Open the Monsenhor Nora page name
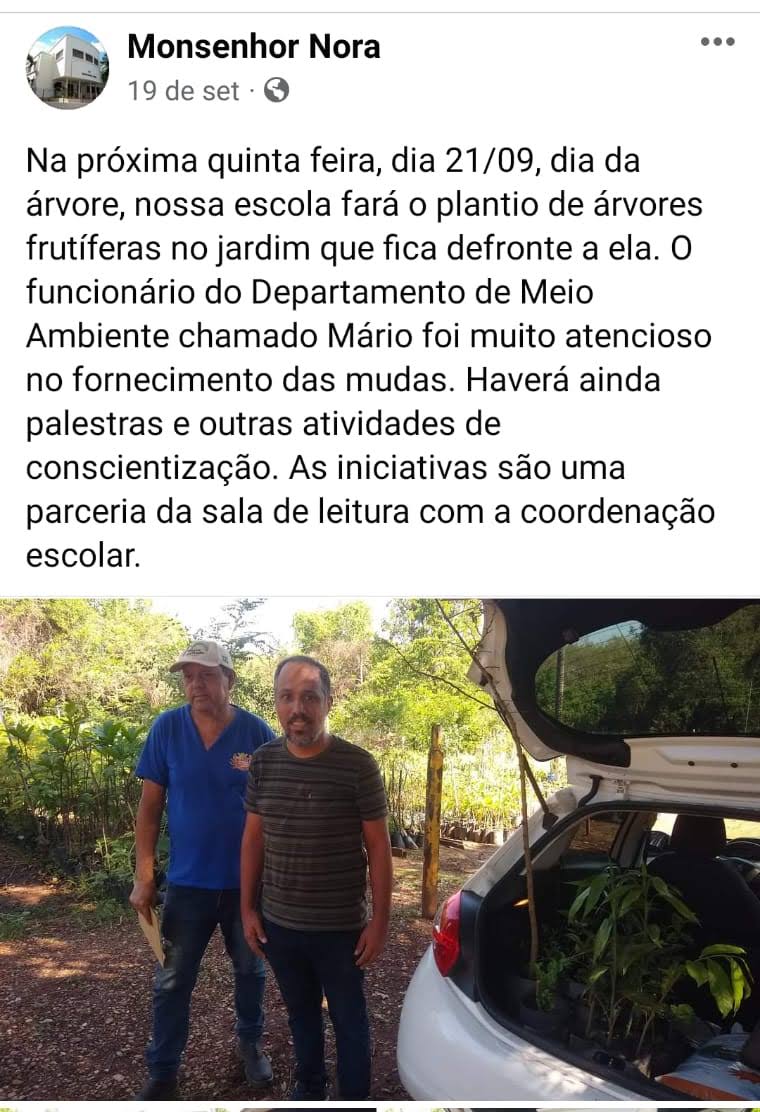 254,46
